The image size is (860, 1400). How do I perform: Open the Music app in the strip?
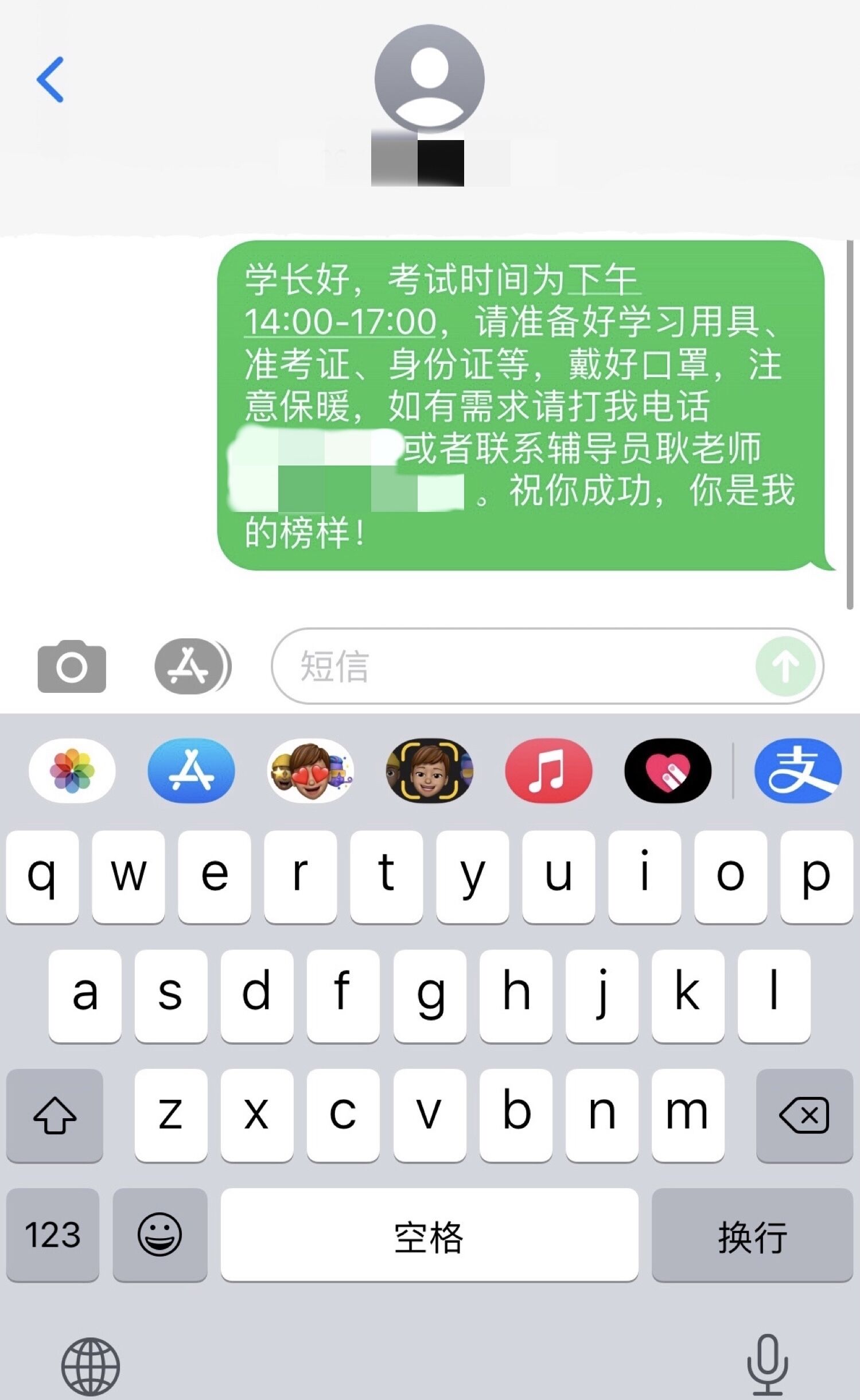point(548,770)
